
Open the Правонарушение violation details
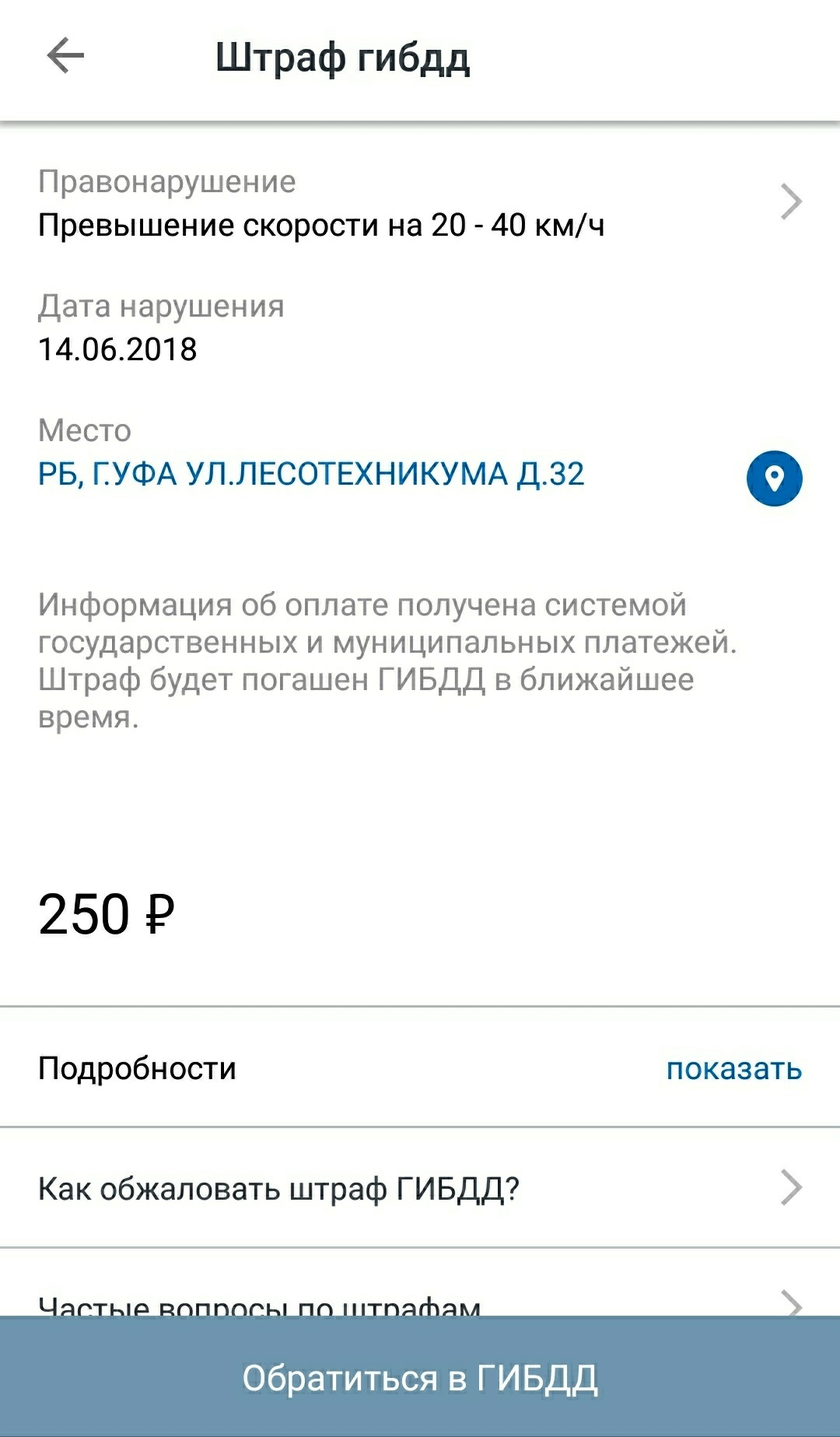pyautogui.click(x=420, y=204)
